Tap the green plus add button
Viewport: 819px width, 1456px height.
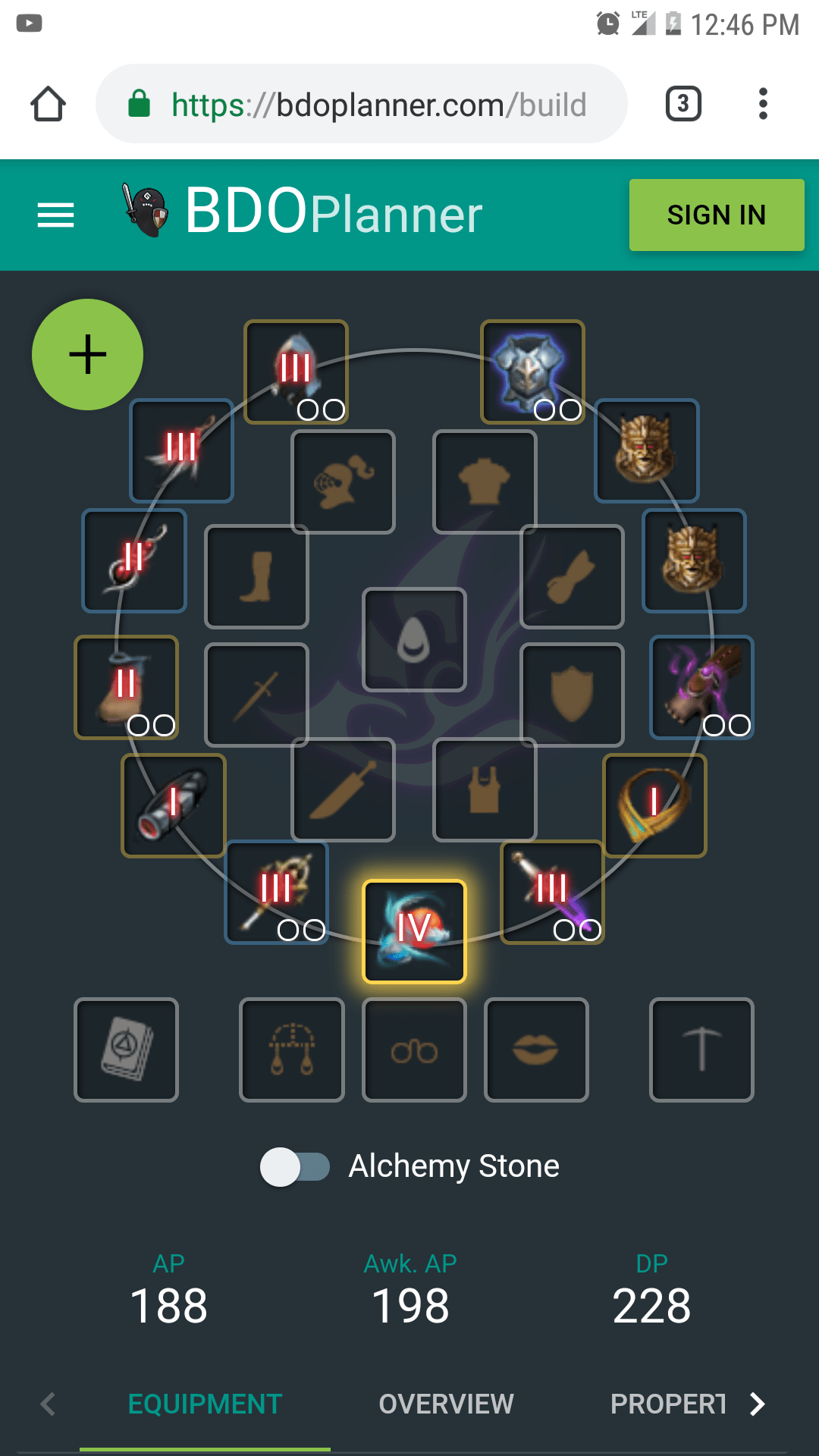[87, 354]
